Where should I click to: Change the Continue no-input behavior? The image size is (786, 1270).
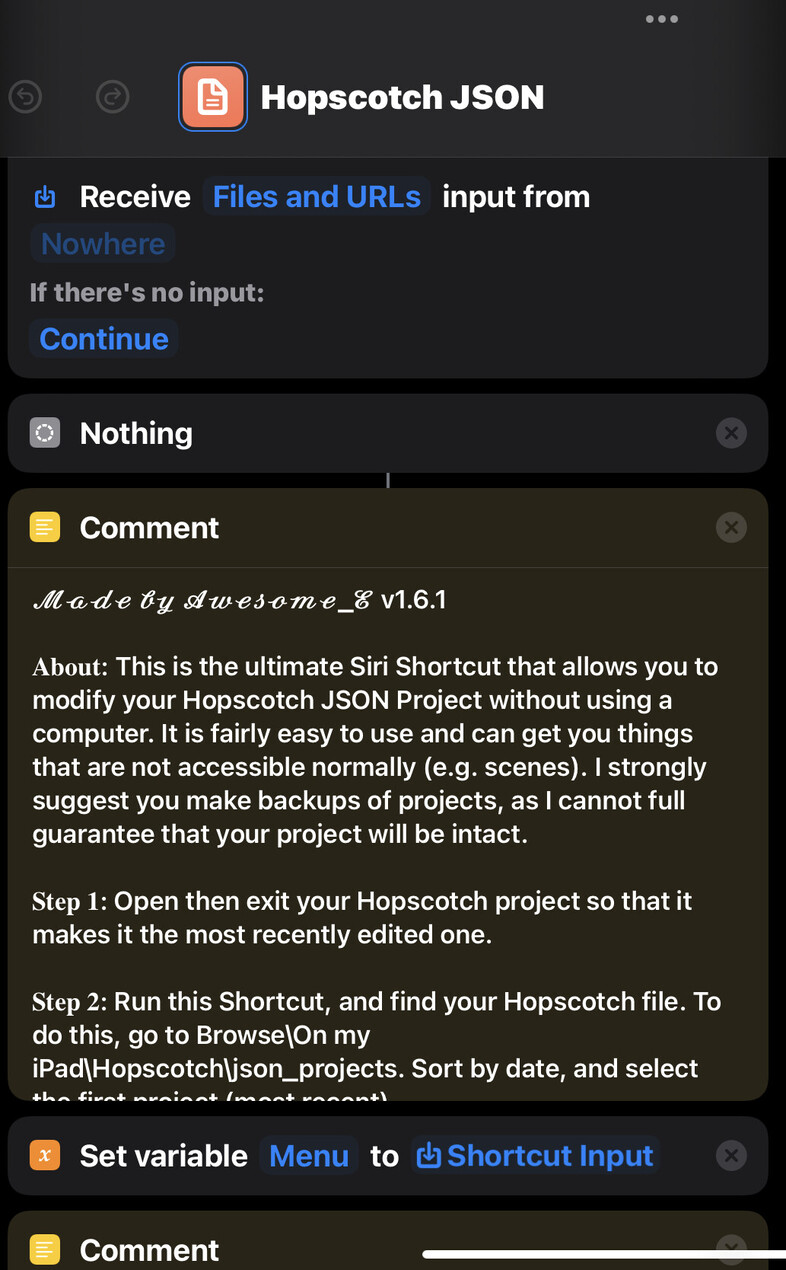click(104, 339)
